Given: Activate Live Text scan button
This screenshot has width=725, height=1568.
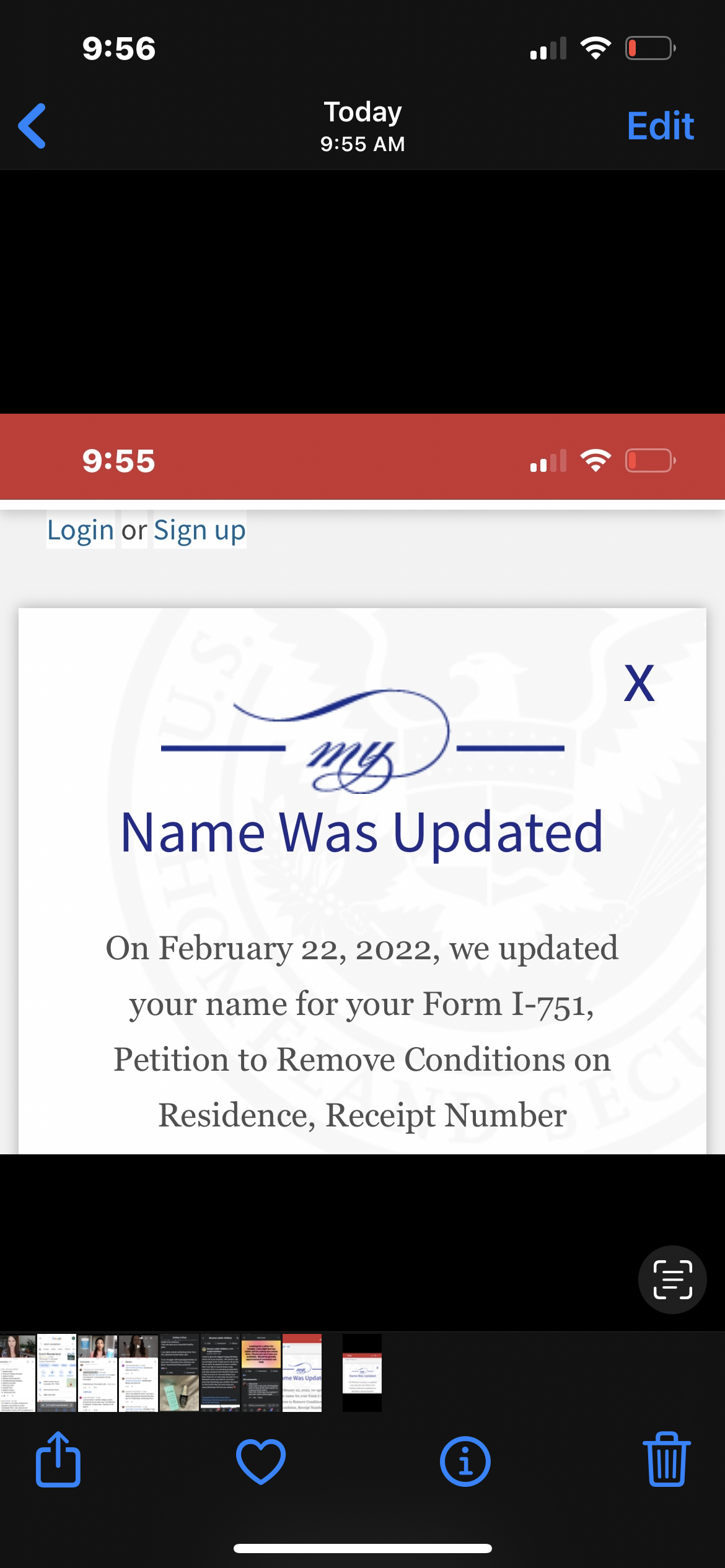Looking at the screenshot, I should click(672, 1279).
